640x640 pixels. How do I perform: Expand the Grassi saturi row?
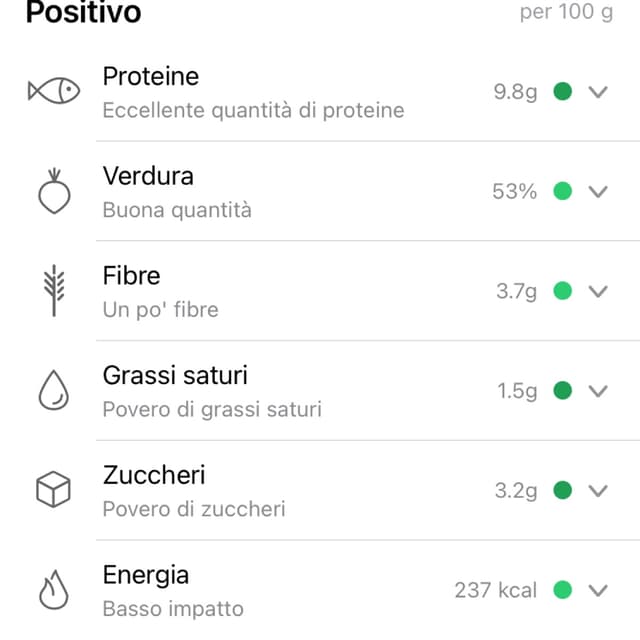click(598, 391)
